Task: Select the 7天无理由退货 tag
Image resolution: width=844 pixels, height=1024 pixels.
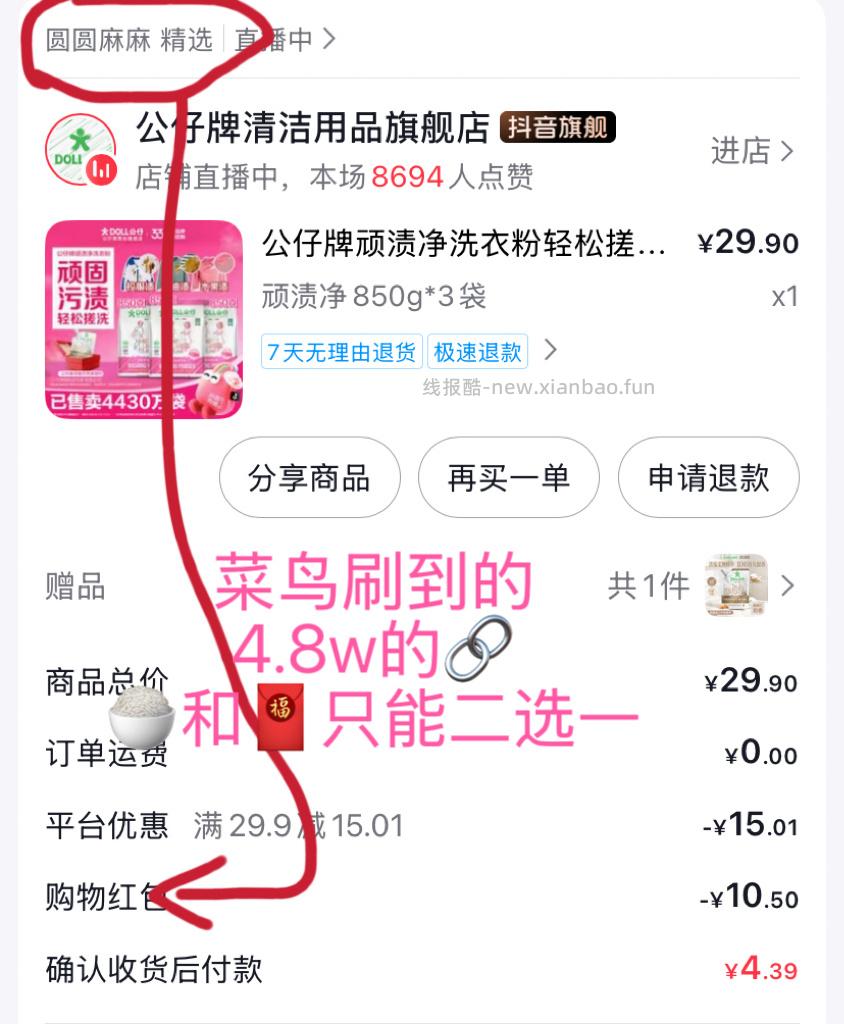Action: (342, 352)
